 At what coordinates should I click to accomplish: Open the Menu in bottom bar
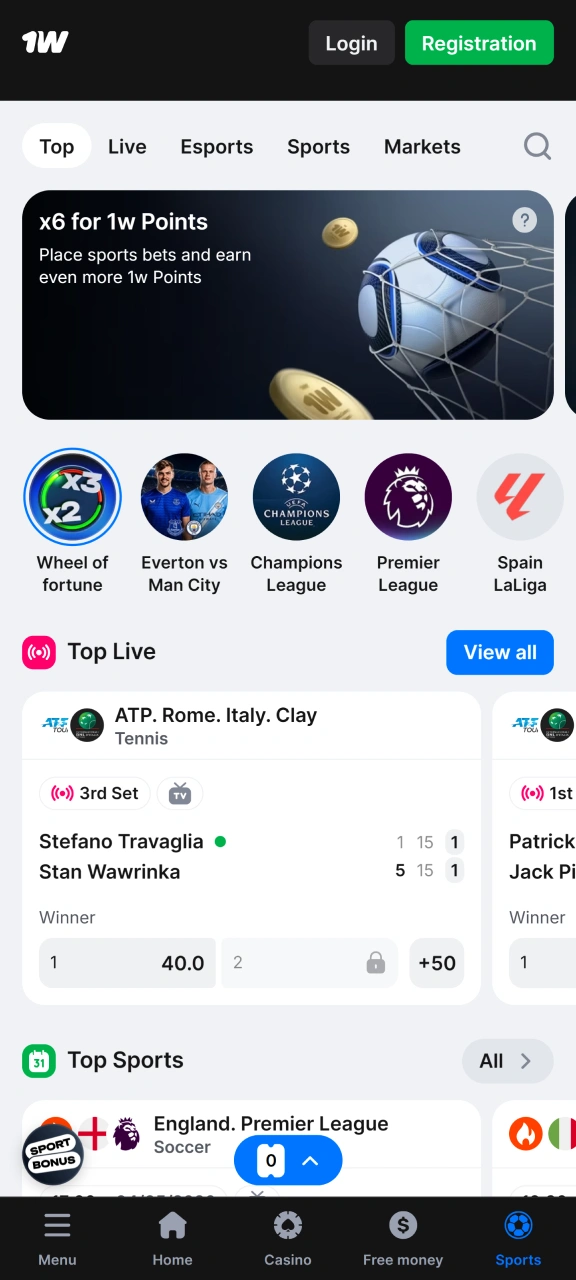[x=57, y=1238]
